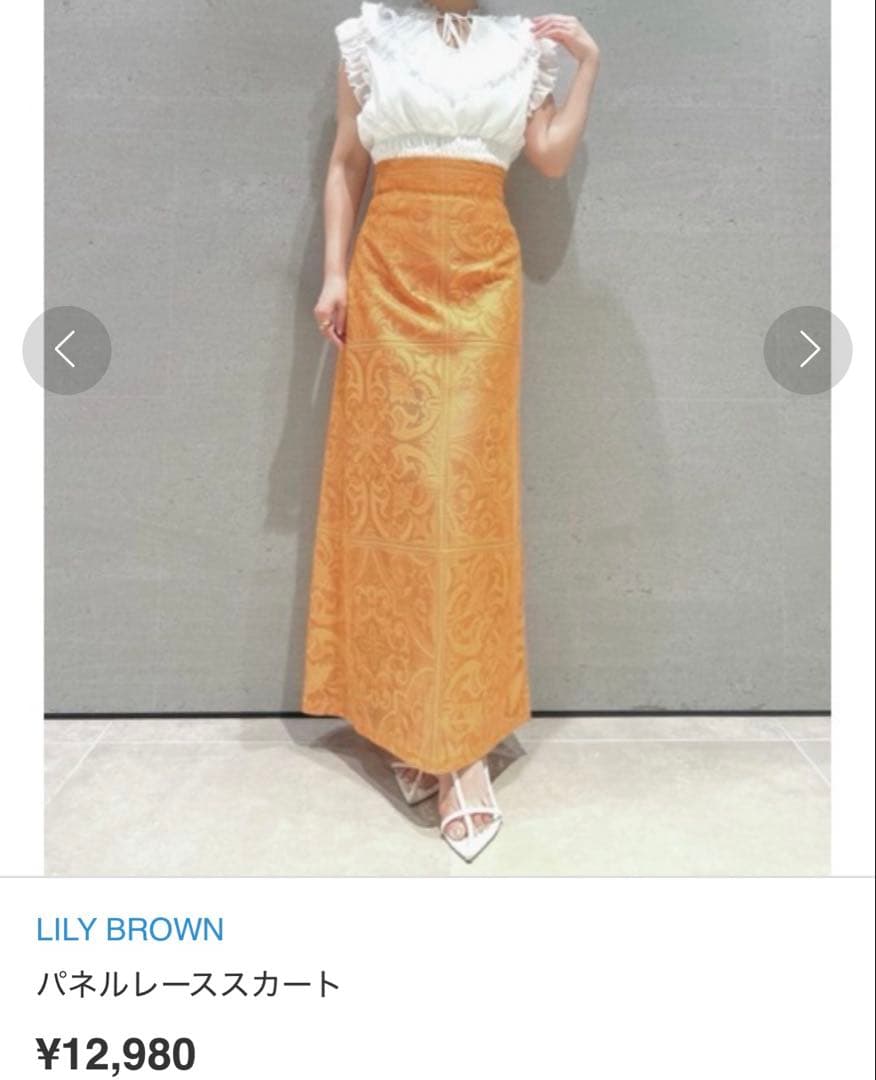Show the previous product photo
Image resolution: width=876 pixels, height=1080 pixels.
pyautogui.click(x=66, y=350)
